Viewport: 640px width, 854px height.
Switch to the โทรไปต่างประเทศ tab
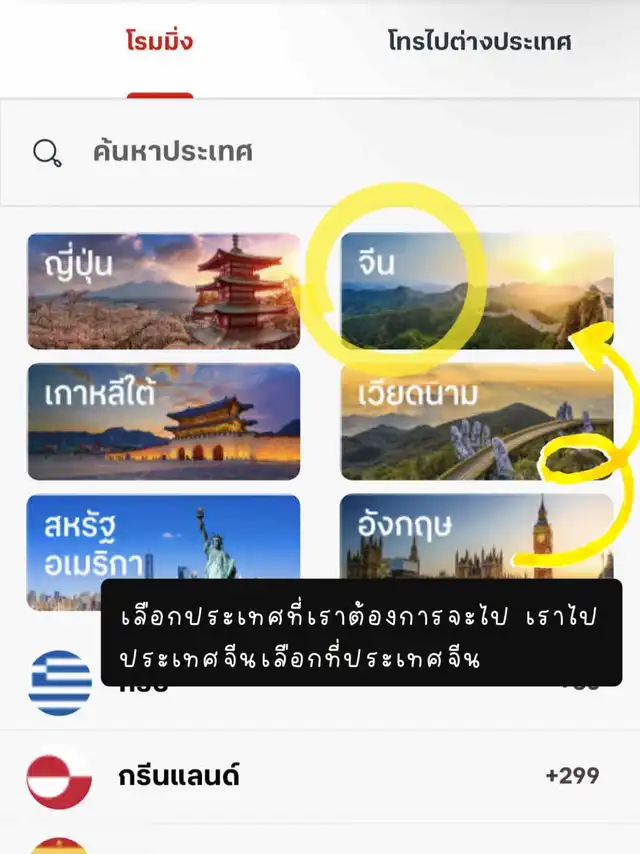[480, 42]
